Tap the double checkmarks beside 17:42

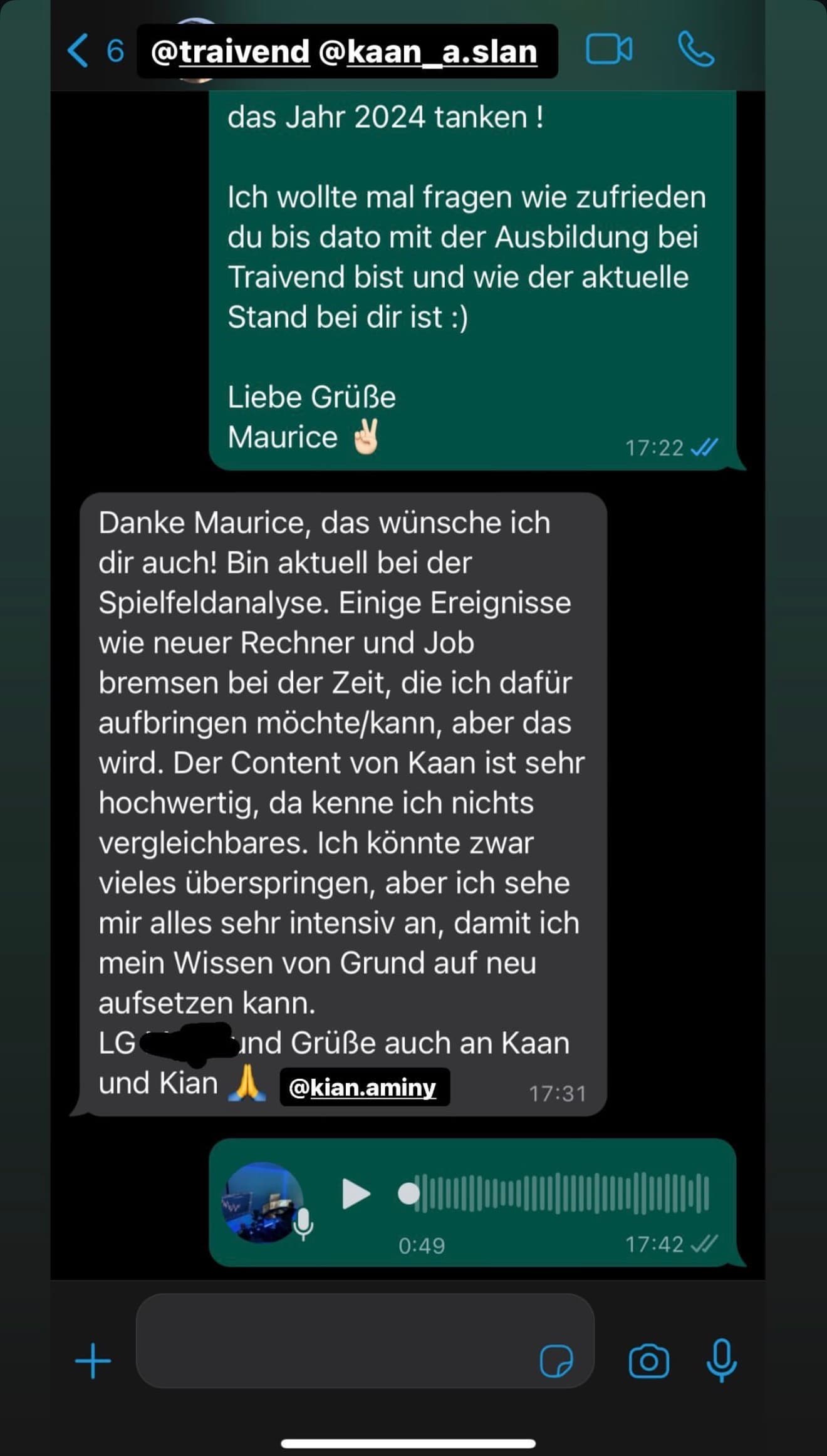(x=701, y=1245)
